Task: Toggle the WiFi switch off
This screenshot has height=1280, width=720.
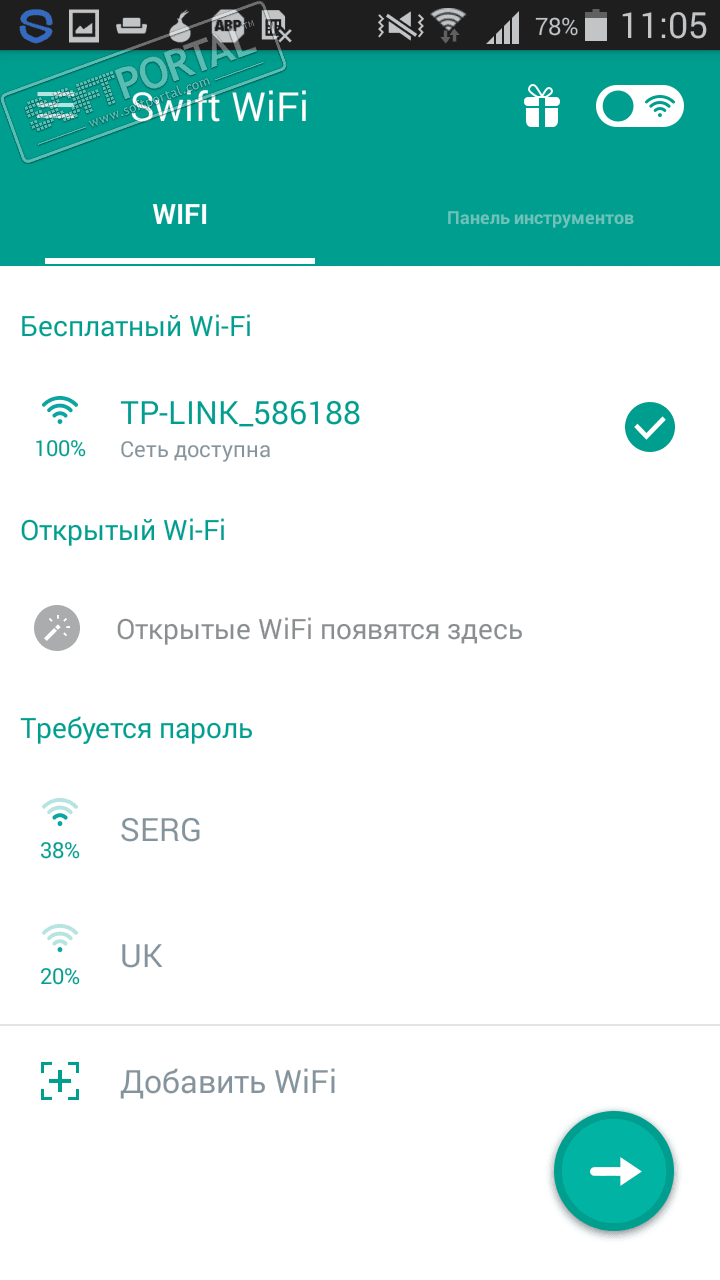Action: click(640, 106)
